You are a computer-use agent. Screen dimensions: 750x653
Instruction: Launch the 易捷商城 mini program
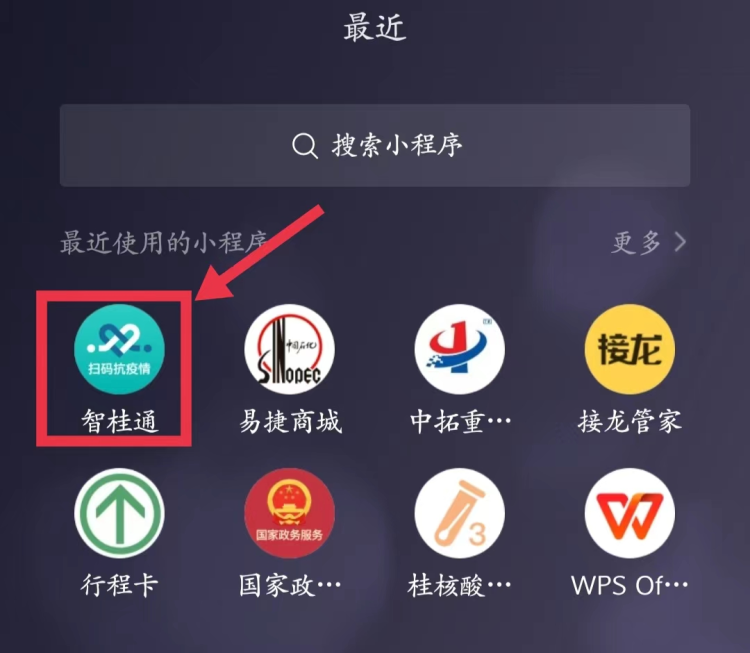tap(289, 350)
